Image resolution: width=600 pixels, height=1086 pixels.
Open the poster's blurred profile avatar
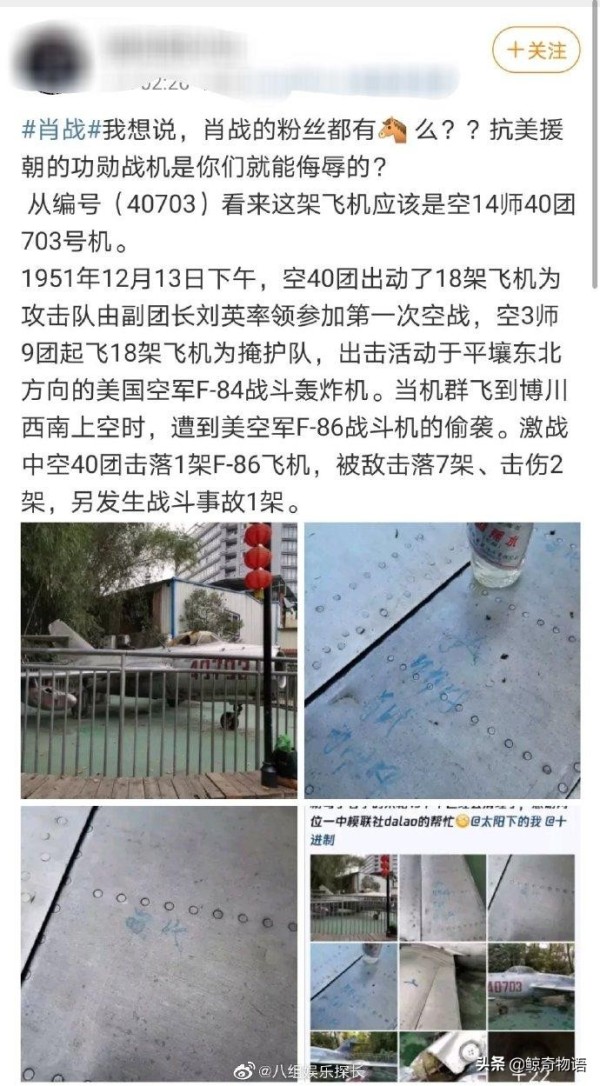pyautogui.click(x=54, y=57)
